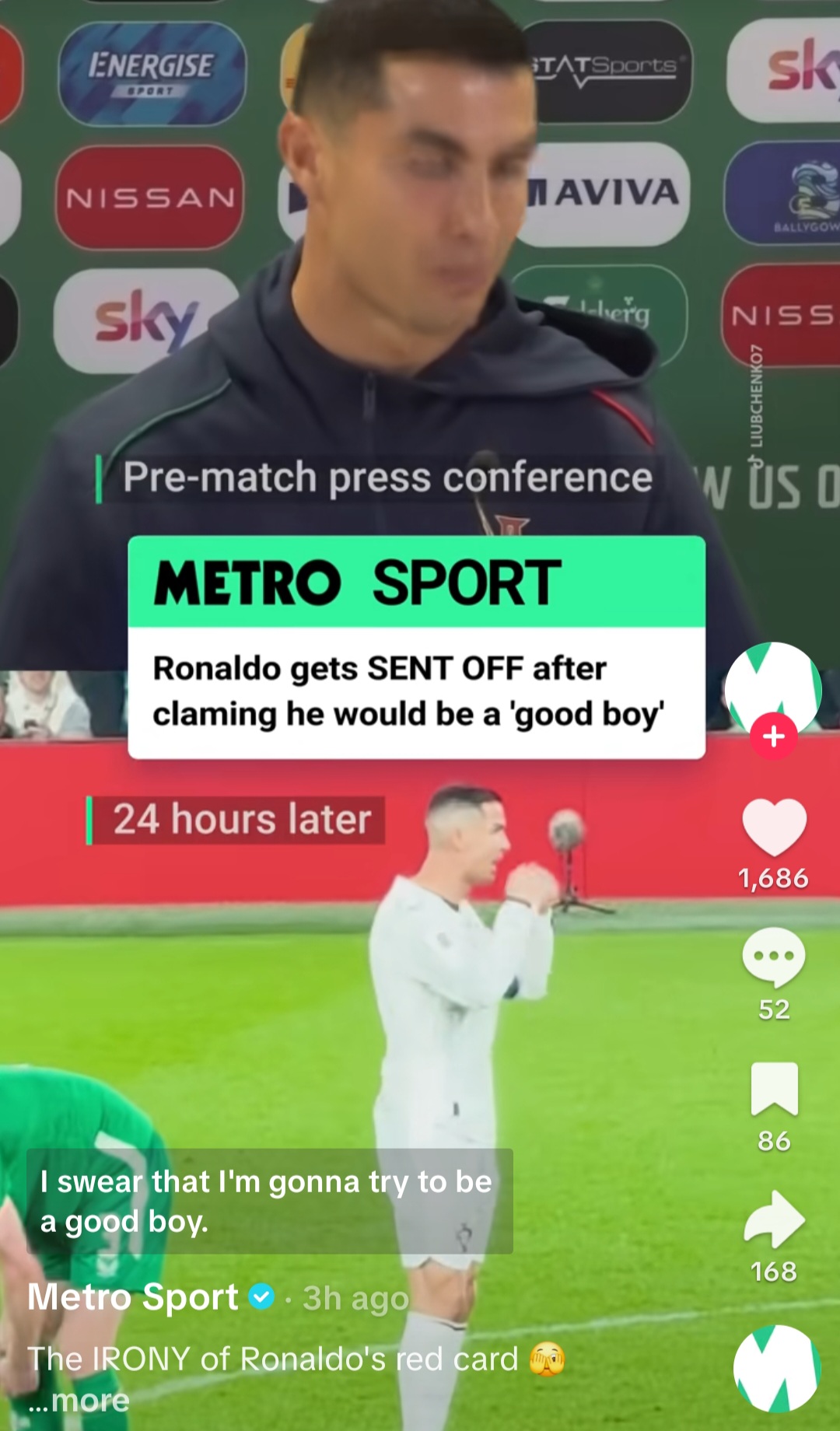The width and height of the screenshot is (840, 1431).
Task: Follow Metro Sport with the plus button
Action: 773,736
